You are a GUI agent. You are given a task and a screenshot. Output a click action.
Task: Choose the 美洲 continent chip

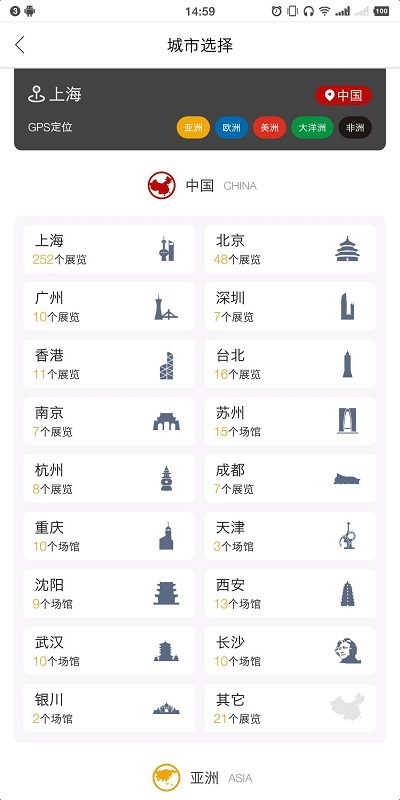269,128
